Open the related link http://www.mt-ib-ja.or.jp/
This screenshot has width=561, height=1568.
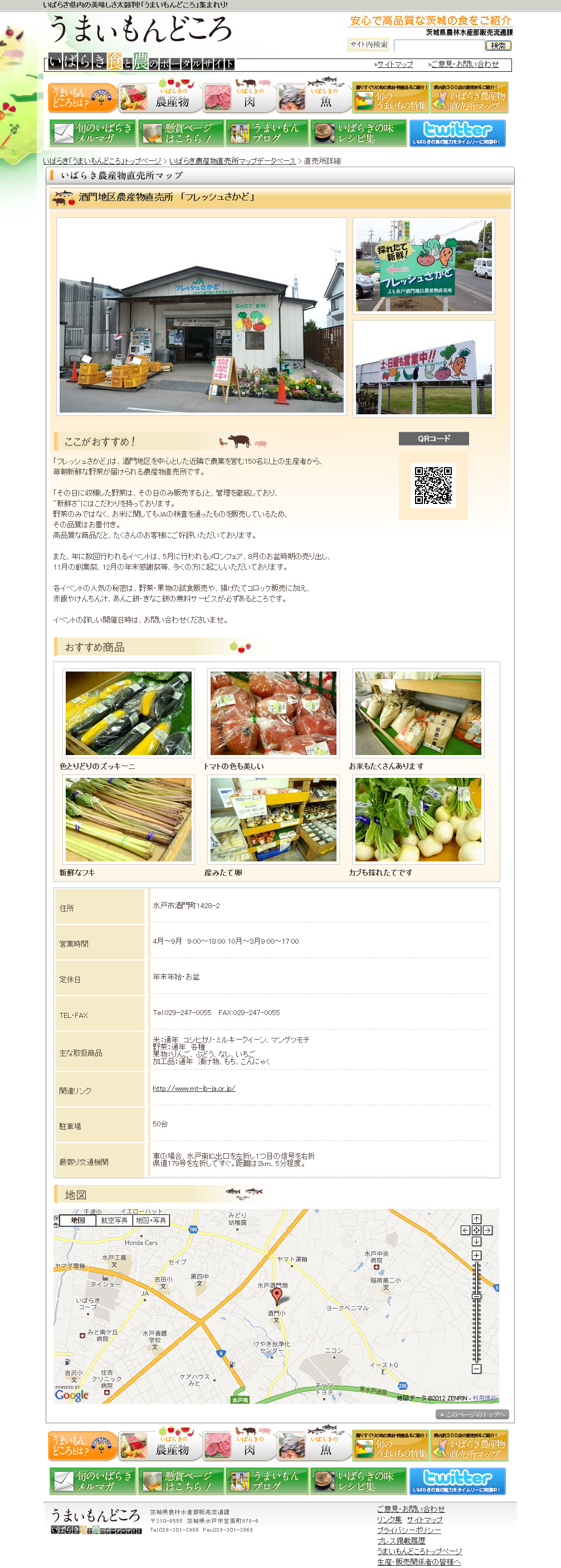194,1089
